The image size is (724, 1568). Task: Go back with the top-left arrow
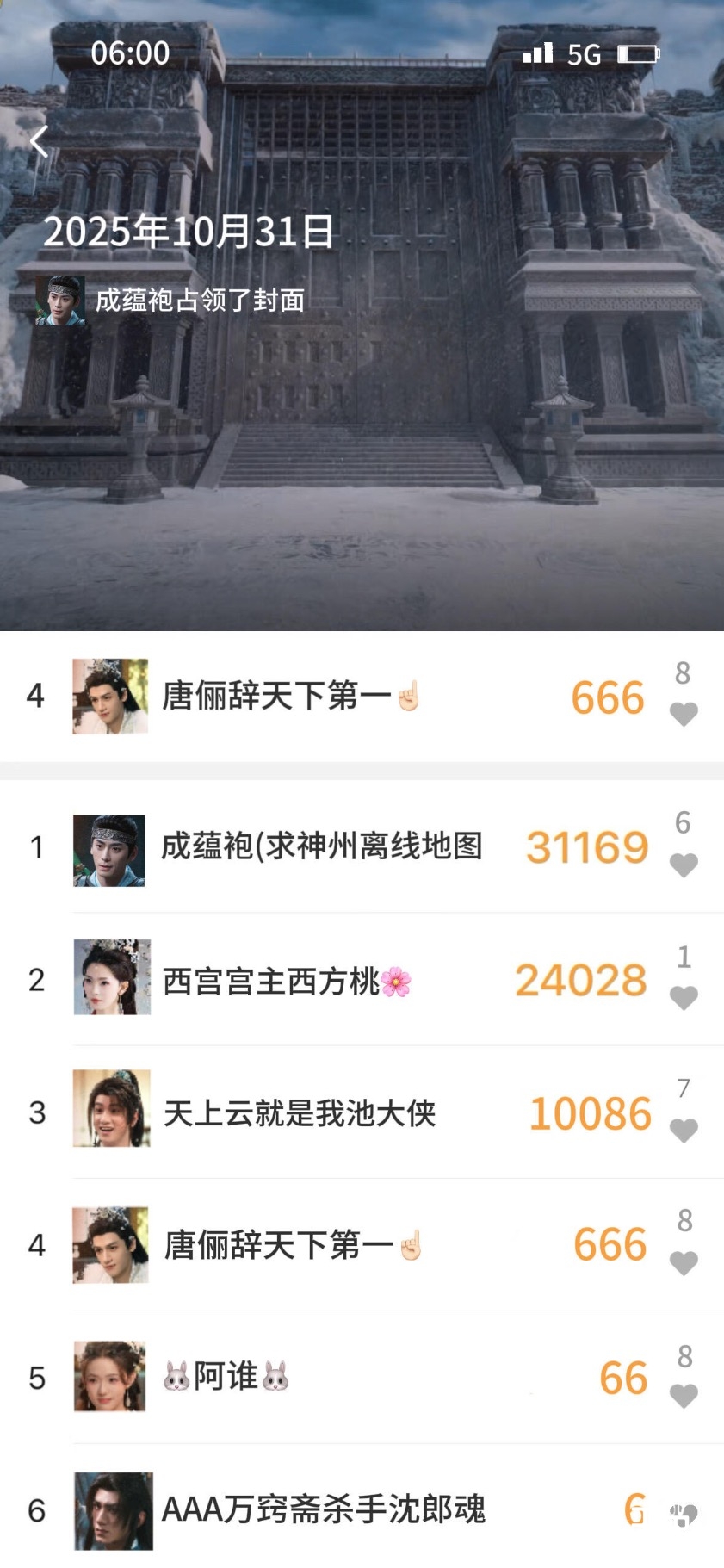coord(40,141)
